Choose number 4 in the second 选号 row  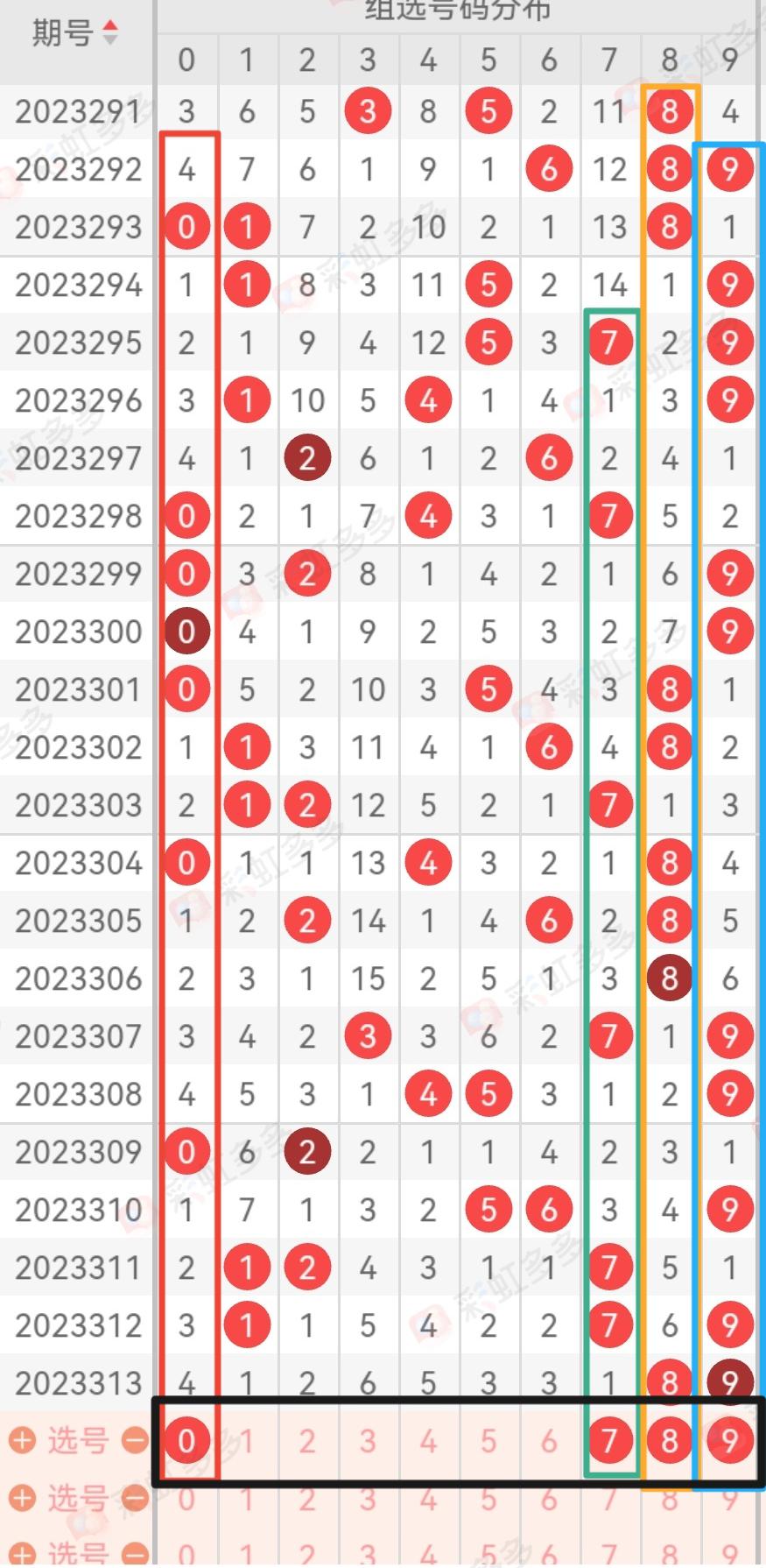428,1501
